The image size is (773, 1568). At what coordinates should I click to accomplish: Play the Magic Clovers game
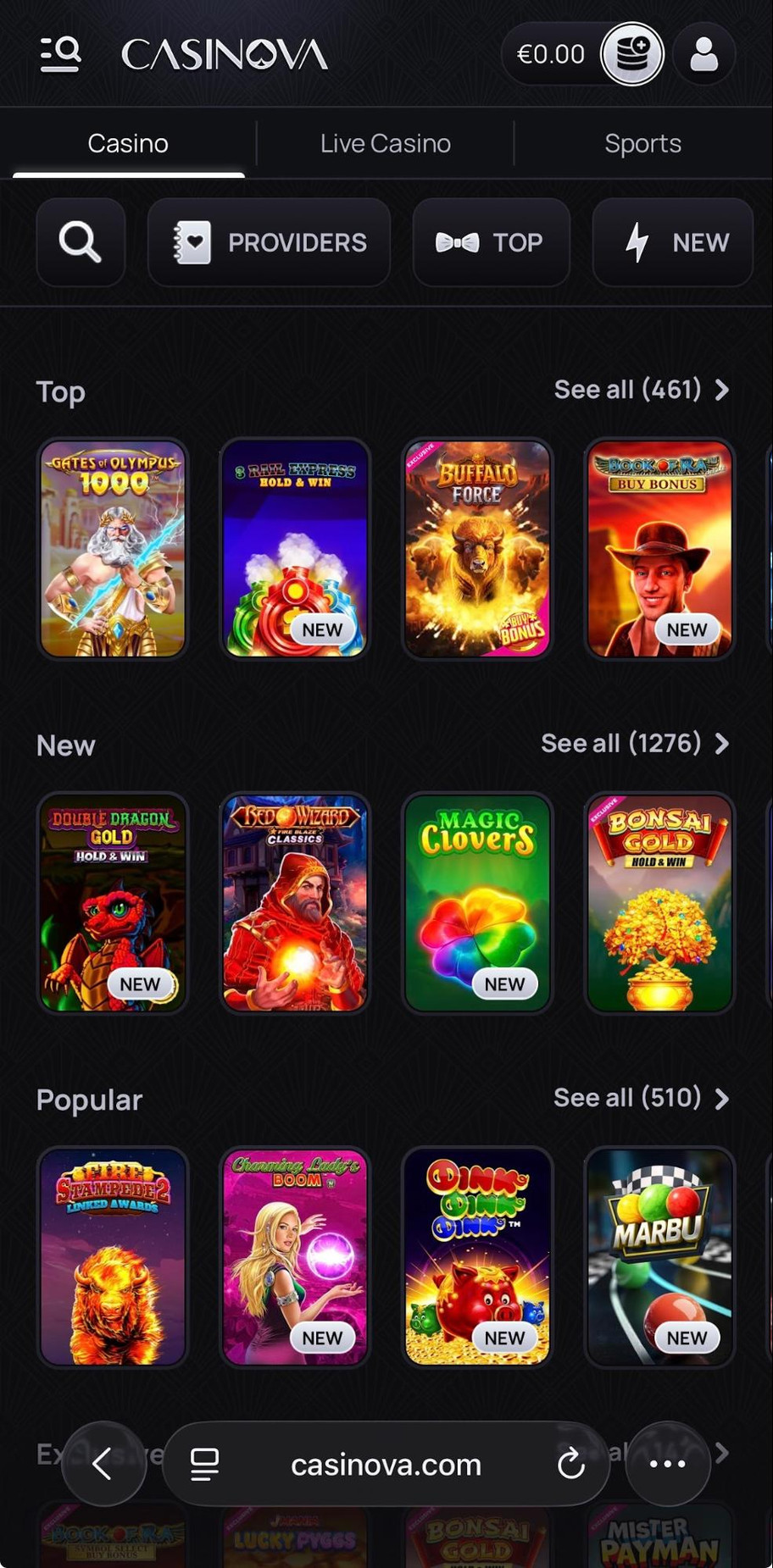[477, 903]
